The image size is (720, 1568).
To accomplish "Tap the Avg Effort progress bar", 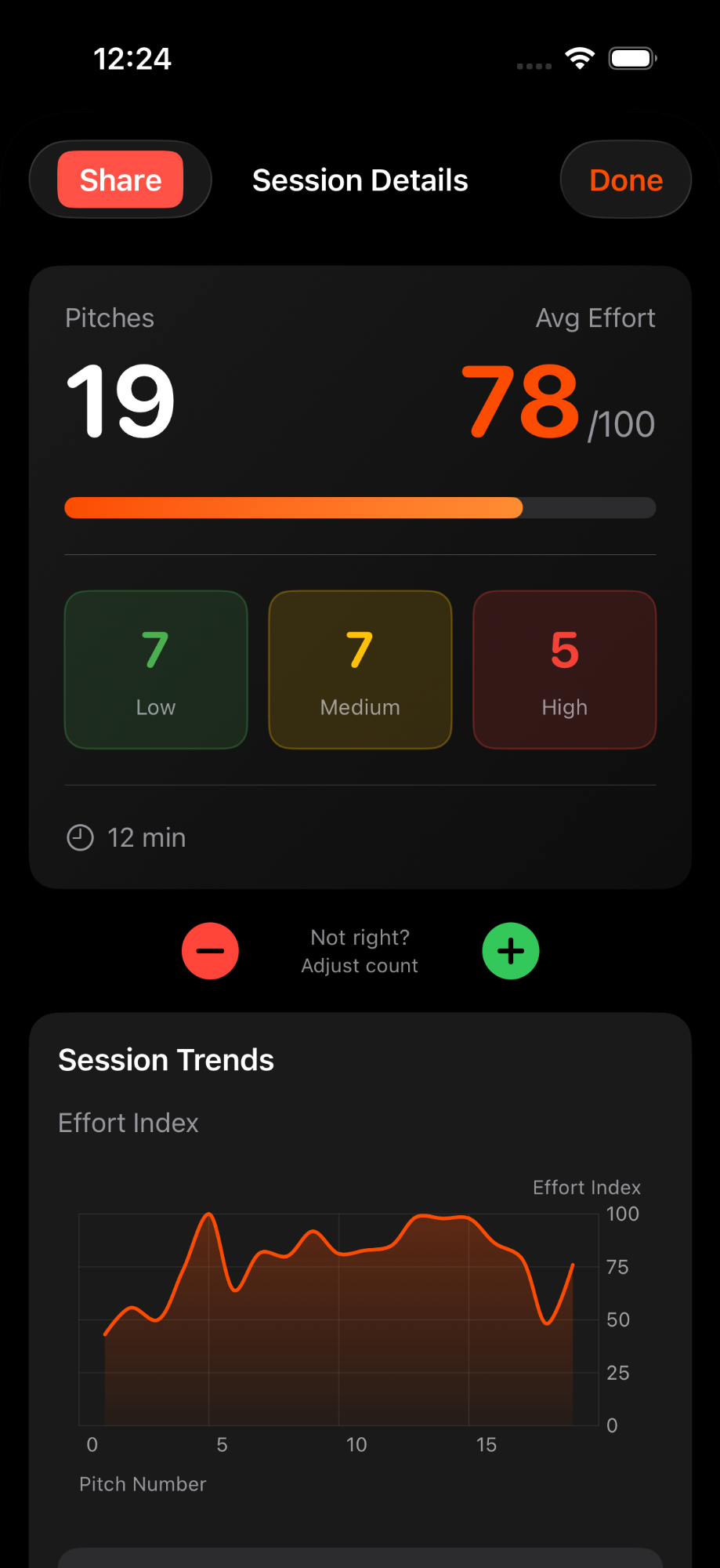I will 360,507.
